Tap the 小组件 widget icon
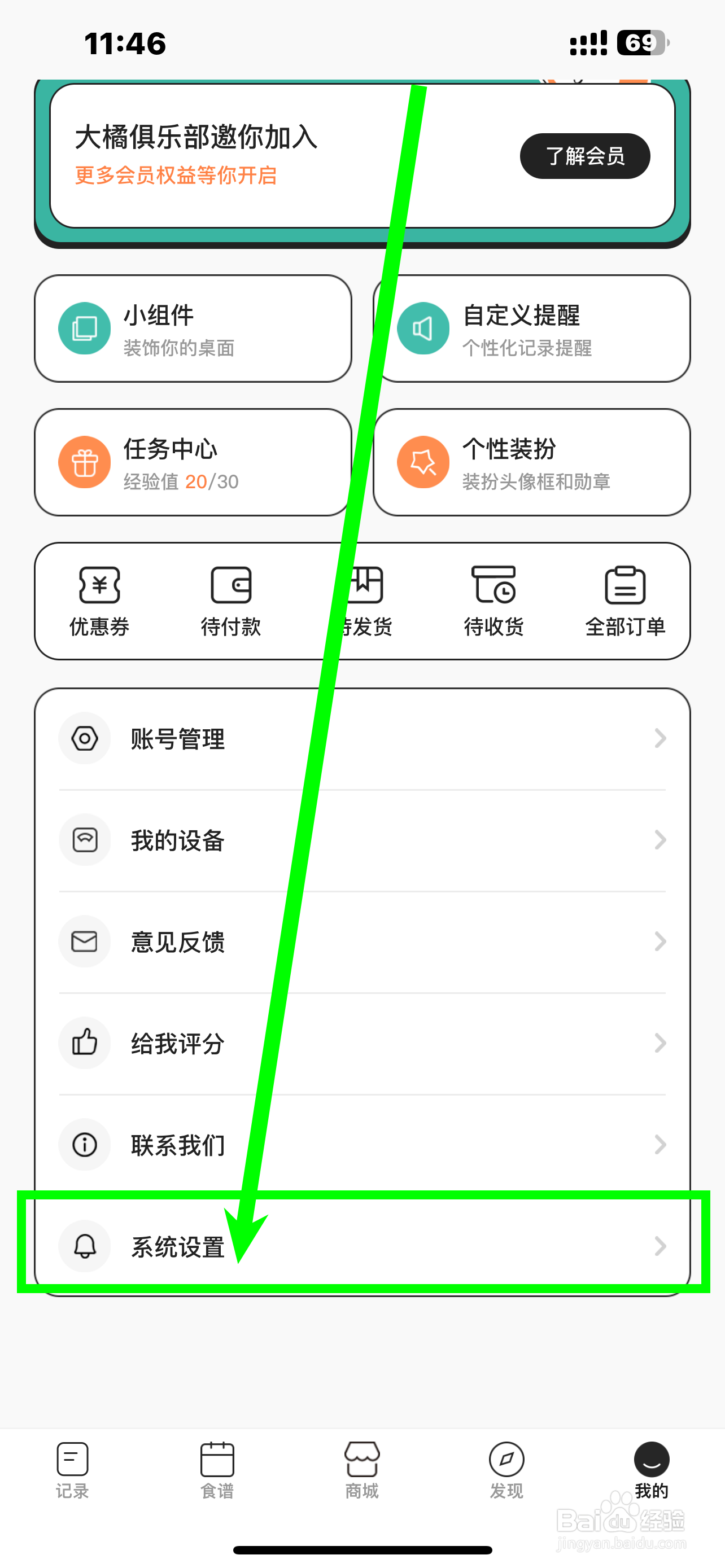The image size is (725, 1568). (x=84, y=329)
